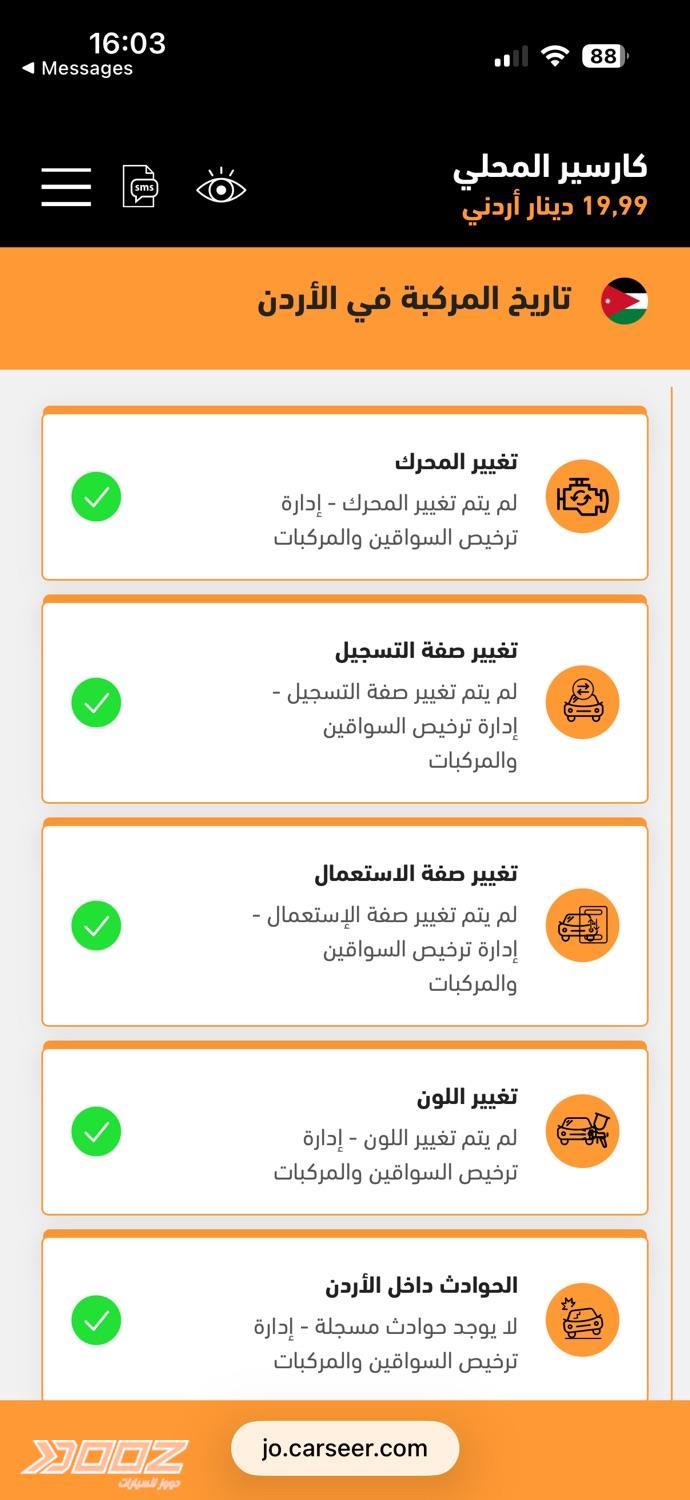Open the jo.carseer.com link
The image size is (690, 1500).
point(345,1448)
